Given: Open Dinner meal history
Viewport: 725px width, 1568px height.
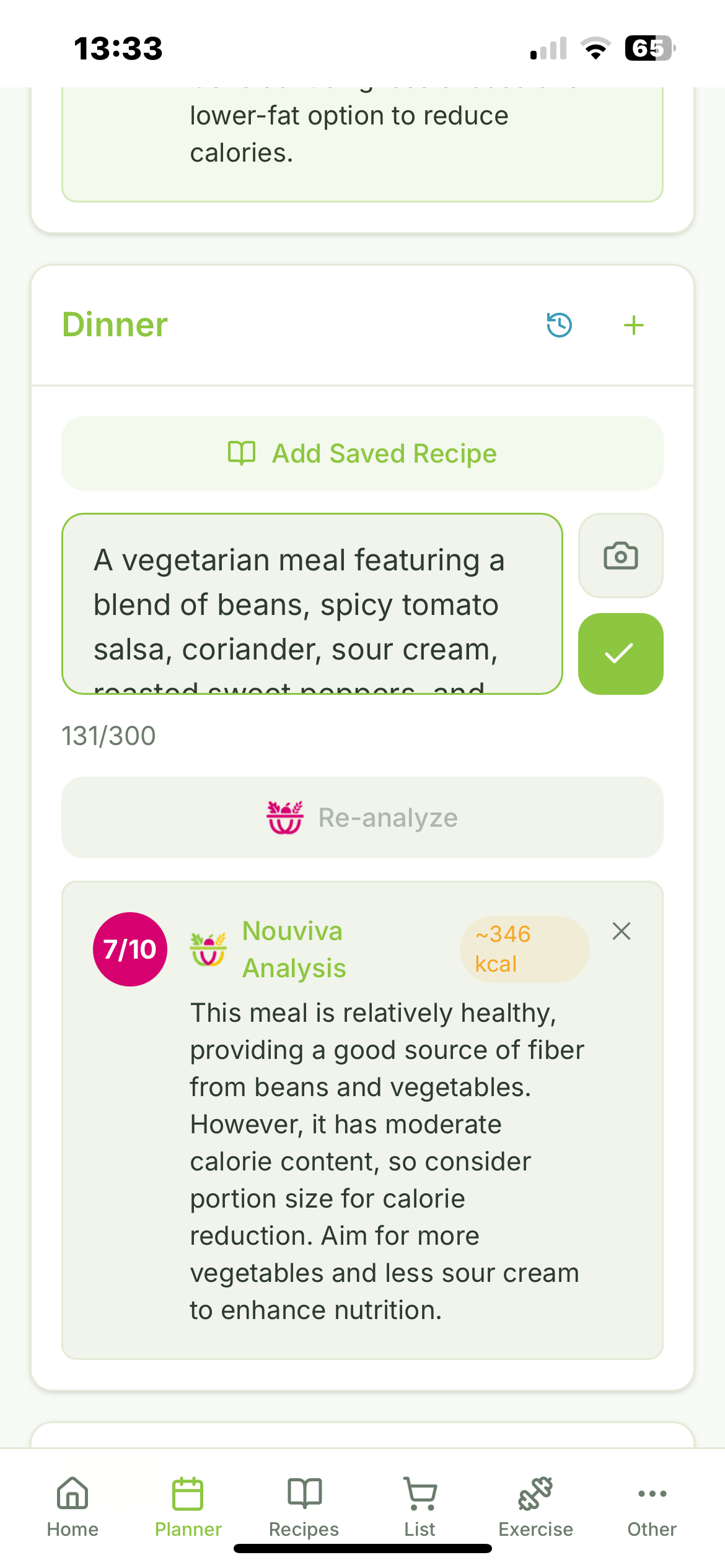Looking at the screenshot, I should point(560,324).
